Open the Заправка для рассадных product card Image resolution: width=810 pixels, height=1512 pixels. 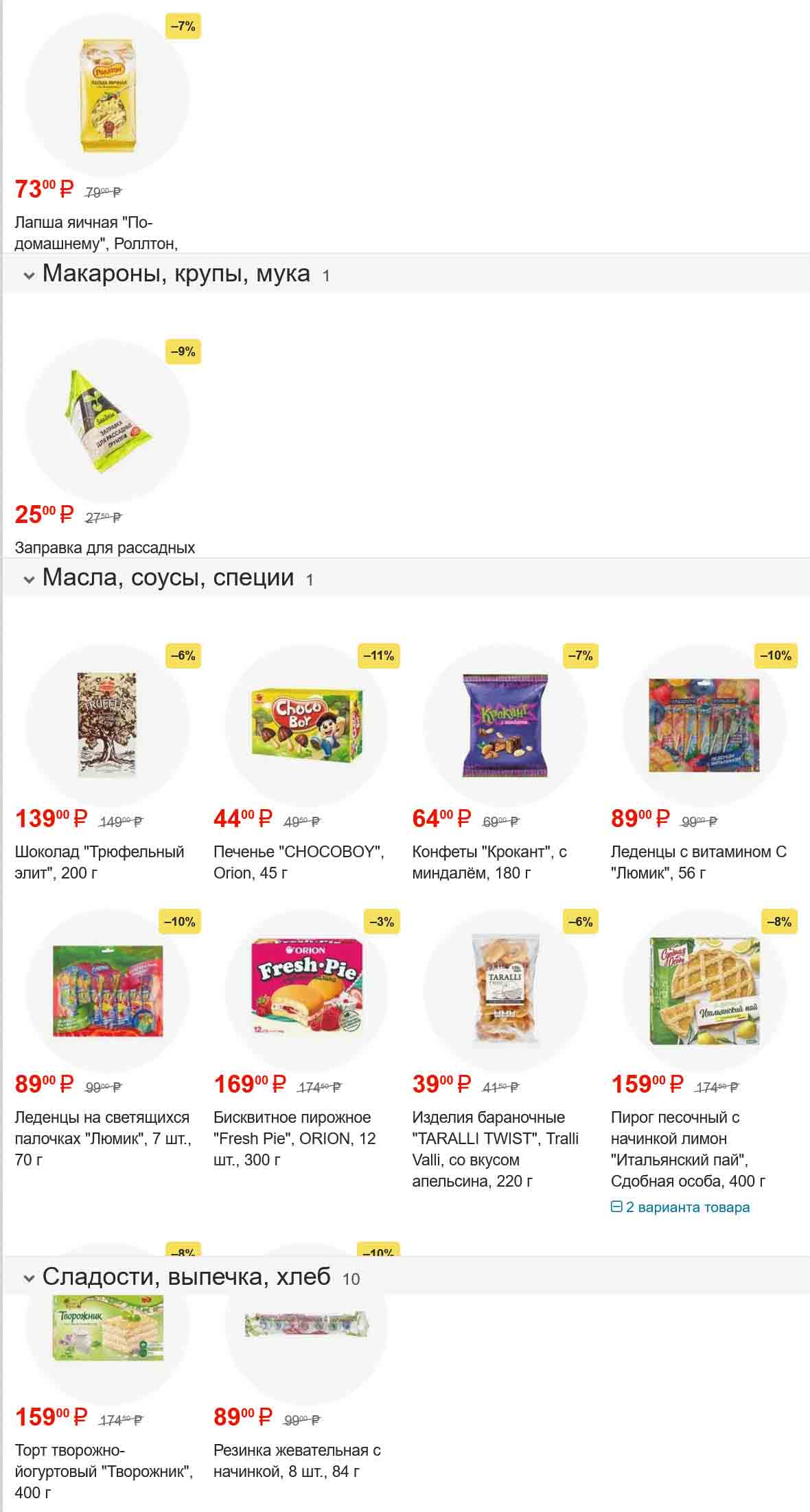pyautogui.click(x=107, y=420)
